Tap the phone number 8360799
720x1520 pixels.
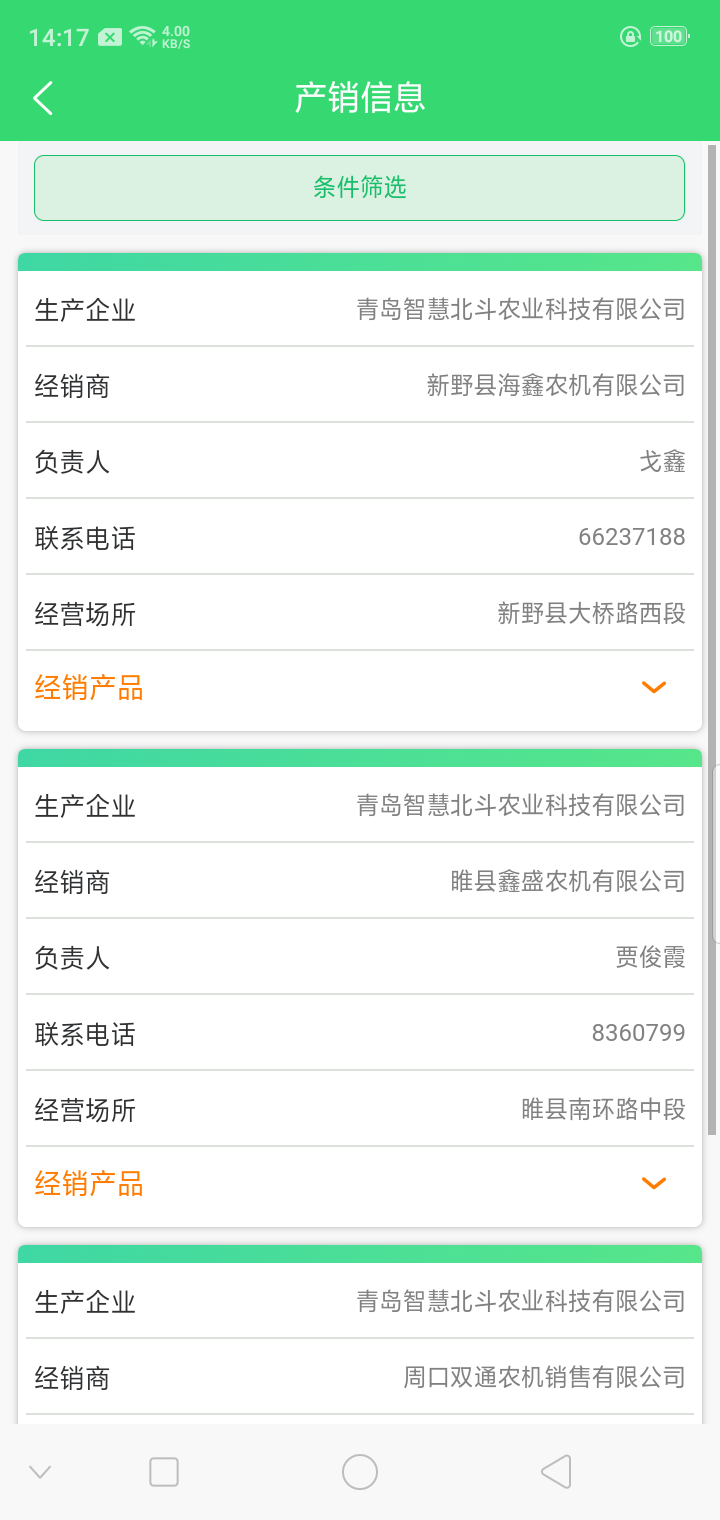pos(636,1034)
